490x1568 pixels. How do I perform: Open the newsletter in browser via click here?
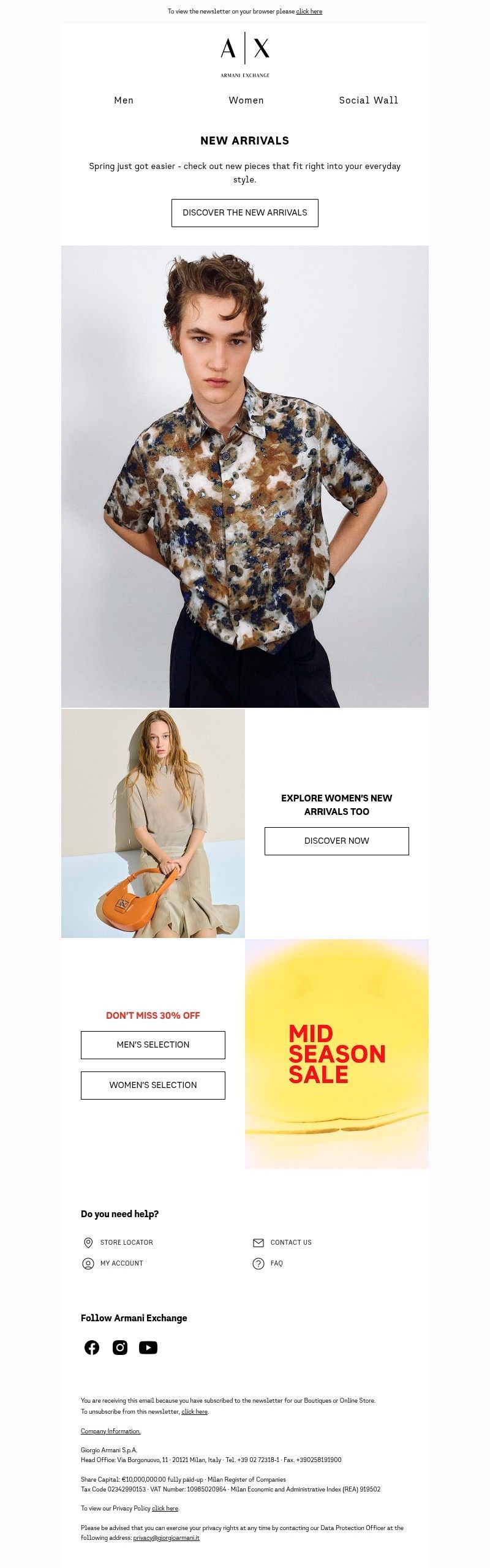pos(309,12)
